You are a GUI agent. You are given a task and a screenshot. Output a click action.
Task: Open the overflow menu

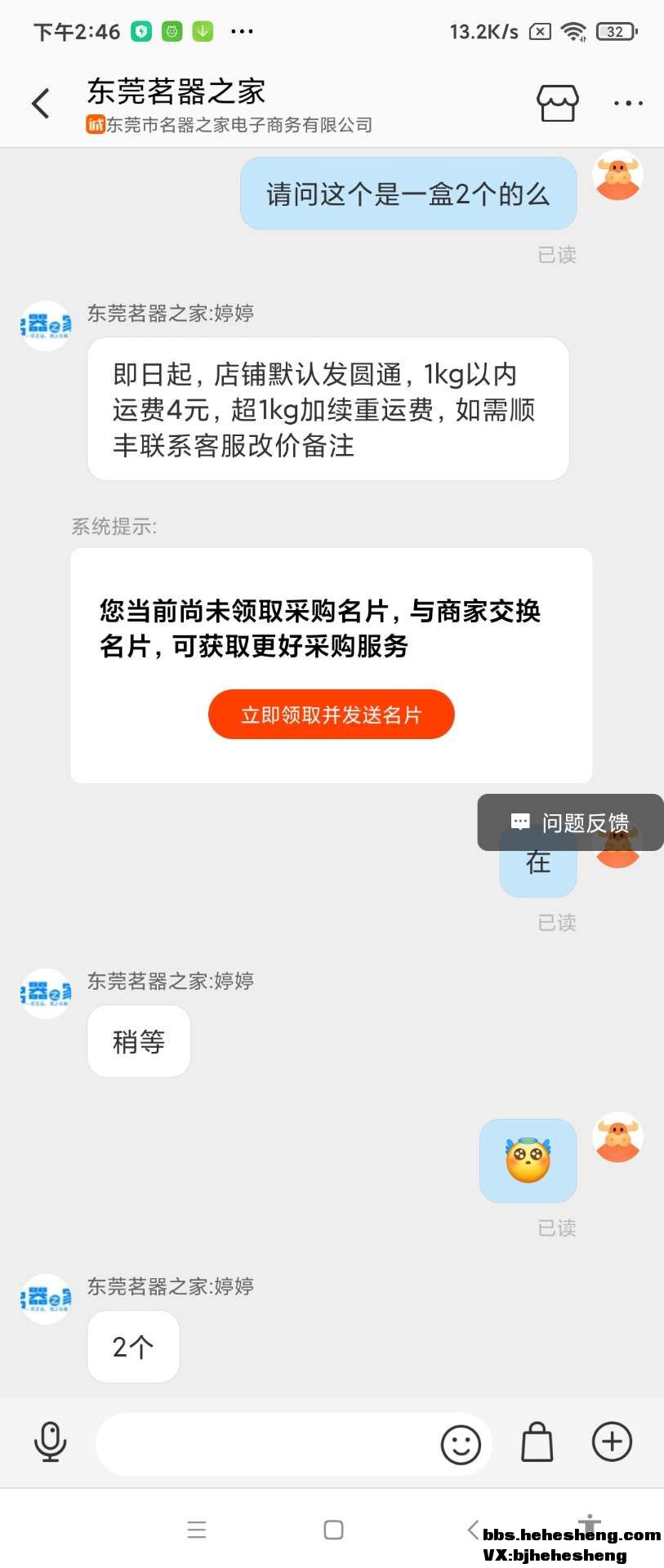point(628,104)
